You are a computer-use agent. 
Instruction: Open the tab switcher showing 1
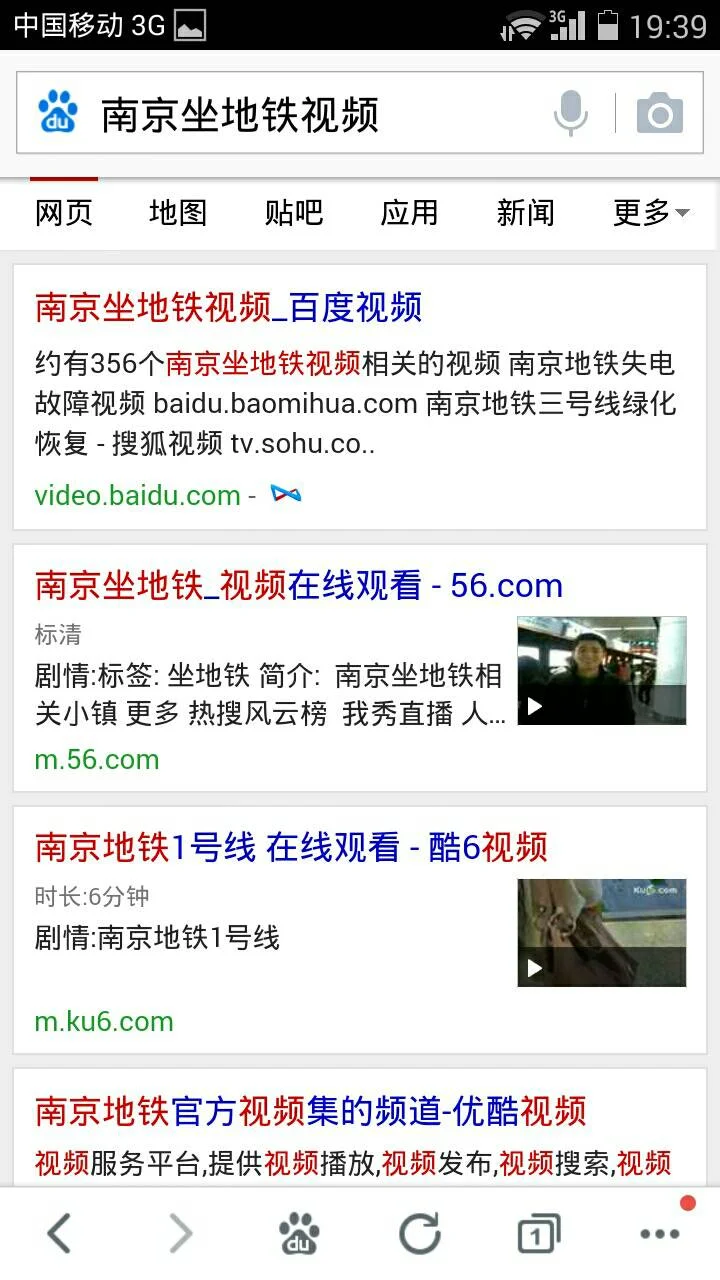click(537, 1234)
